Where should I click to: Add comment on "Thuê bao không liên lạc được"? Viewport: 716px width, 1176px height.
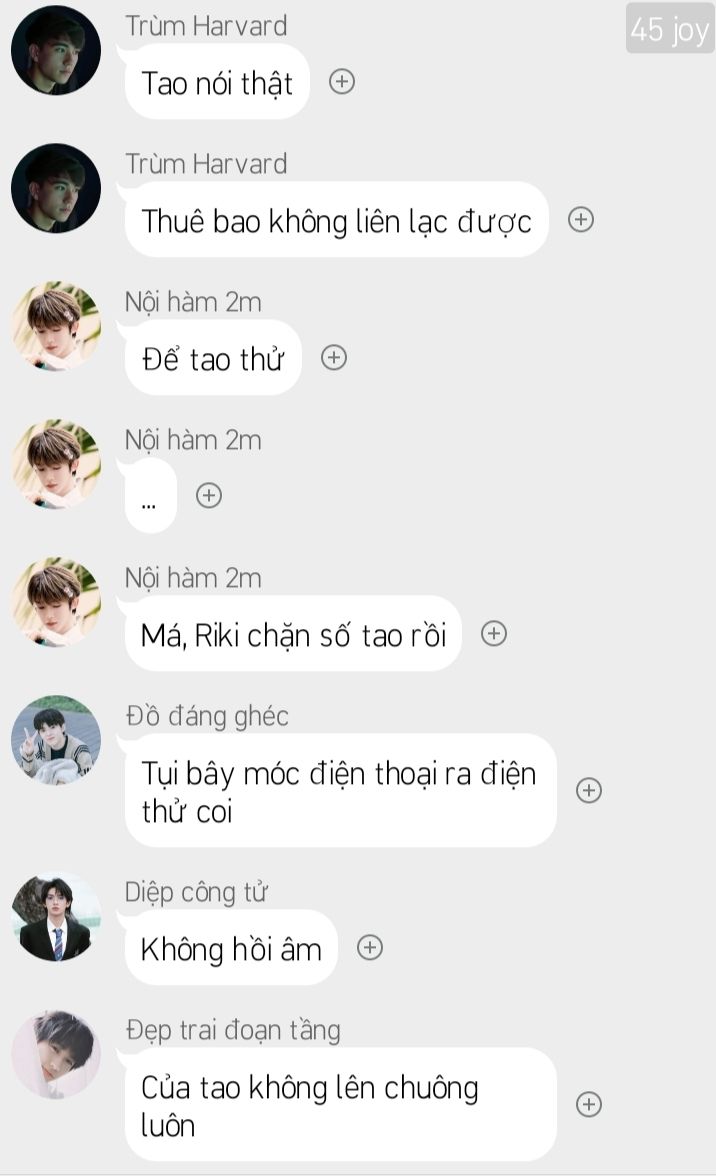point(581,220)
